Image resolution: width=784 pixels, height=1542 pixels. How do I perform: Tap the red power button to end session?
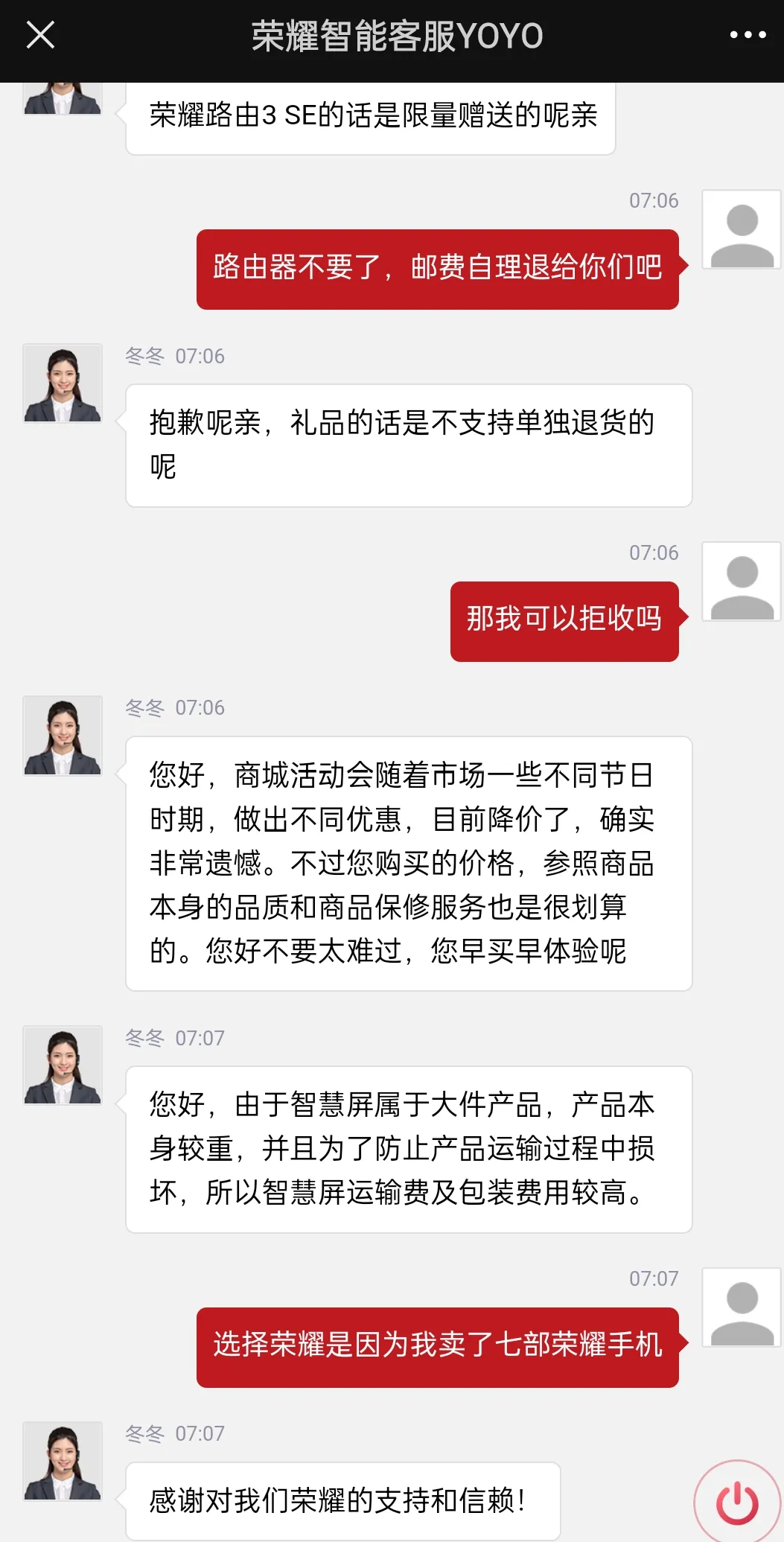[x=737, y=1501]
